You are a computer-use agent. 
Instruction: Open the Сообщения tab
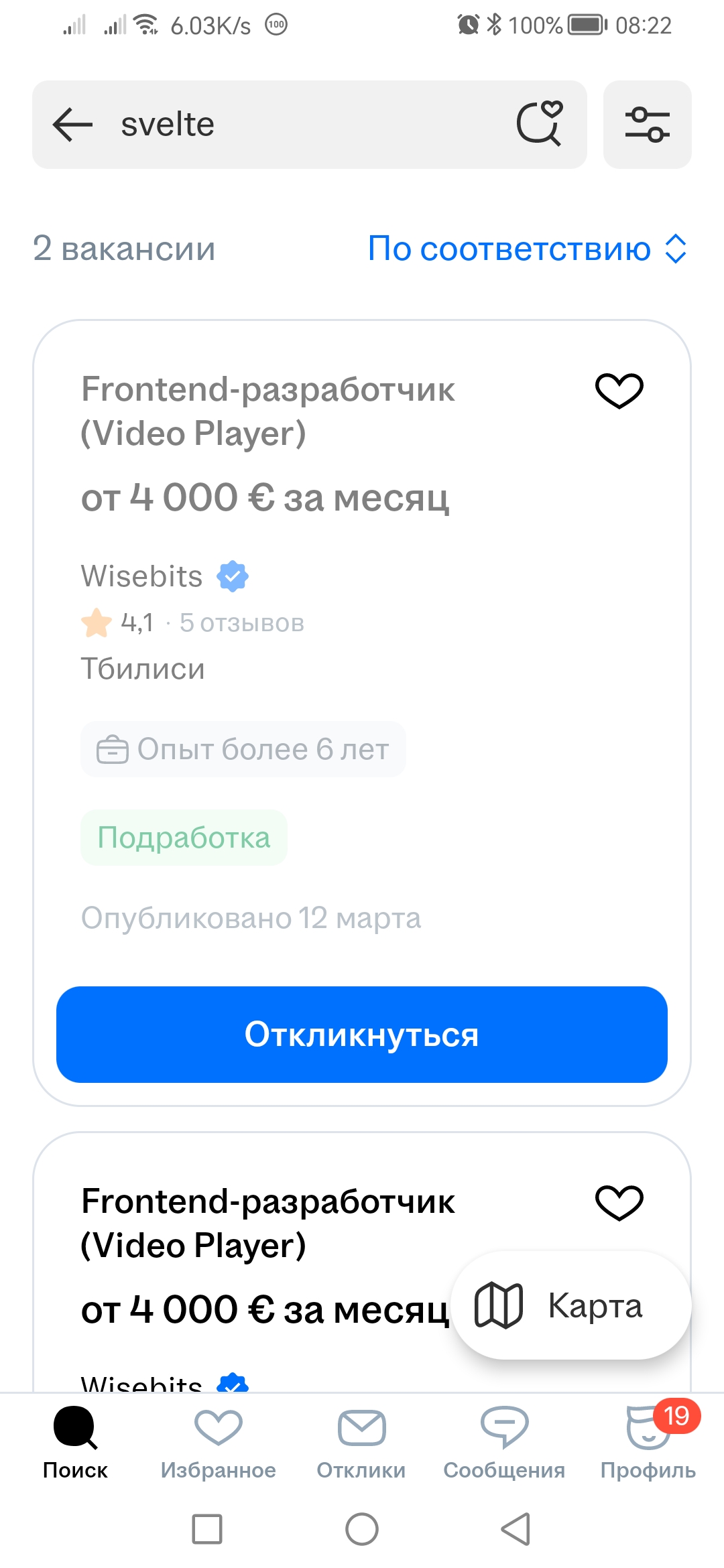click(504, 1444)
